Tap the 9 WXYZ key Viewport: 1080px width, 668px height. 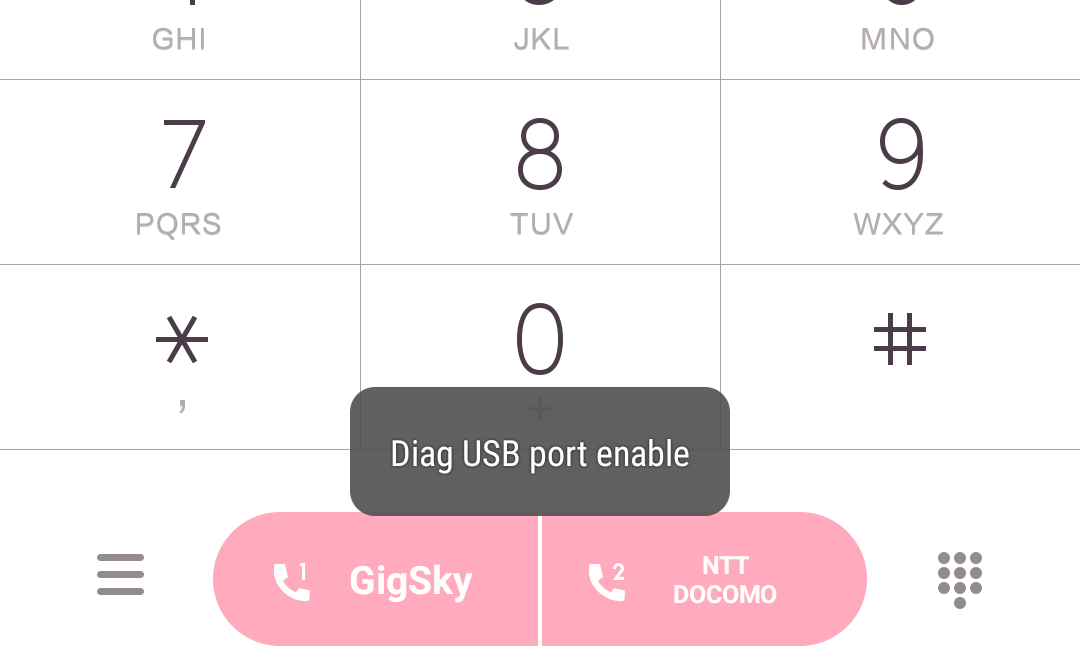point(900,172)
